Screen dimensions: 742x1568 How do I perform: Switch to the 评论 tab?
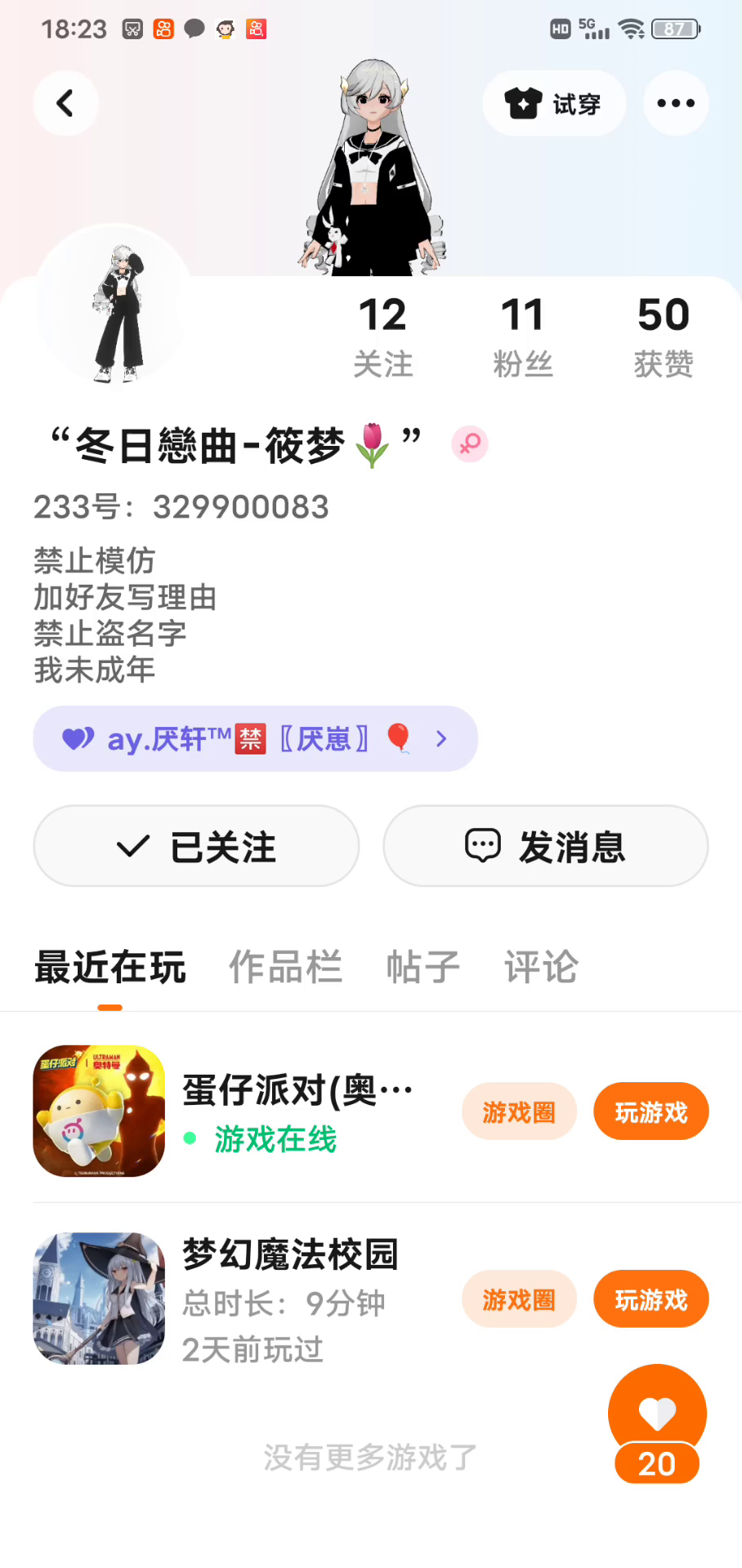(541, 968)
